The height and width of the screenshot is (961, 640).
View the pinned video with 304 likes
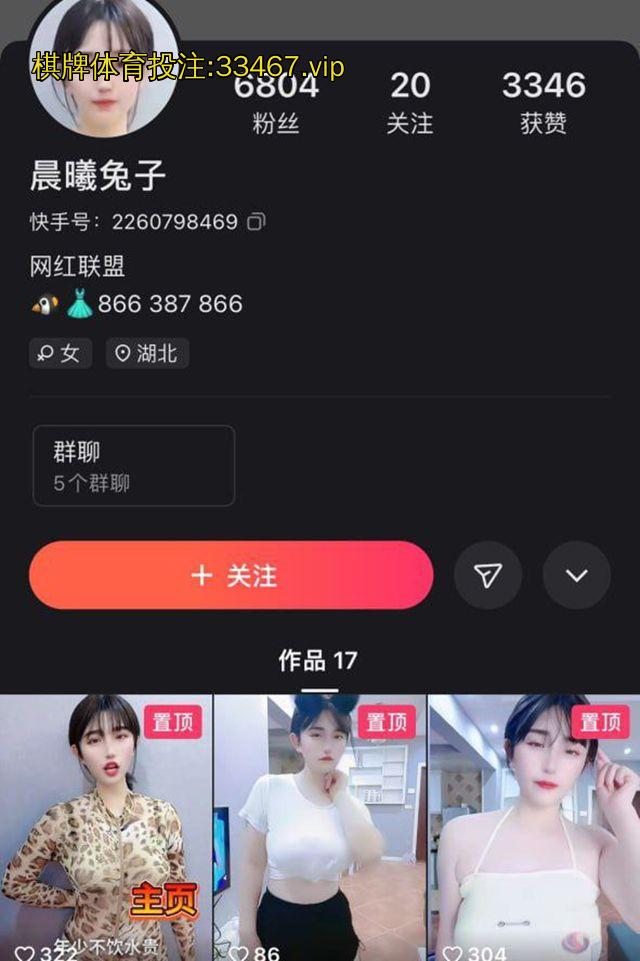click(534, 828)
